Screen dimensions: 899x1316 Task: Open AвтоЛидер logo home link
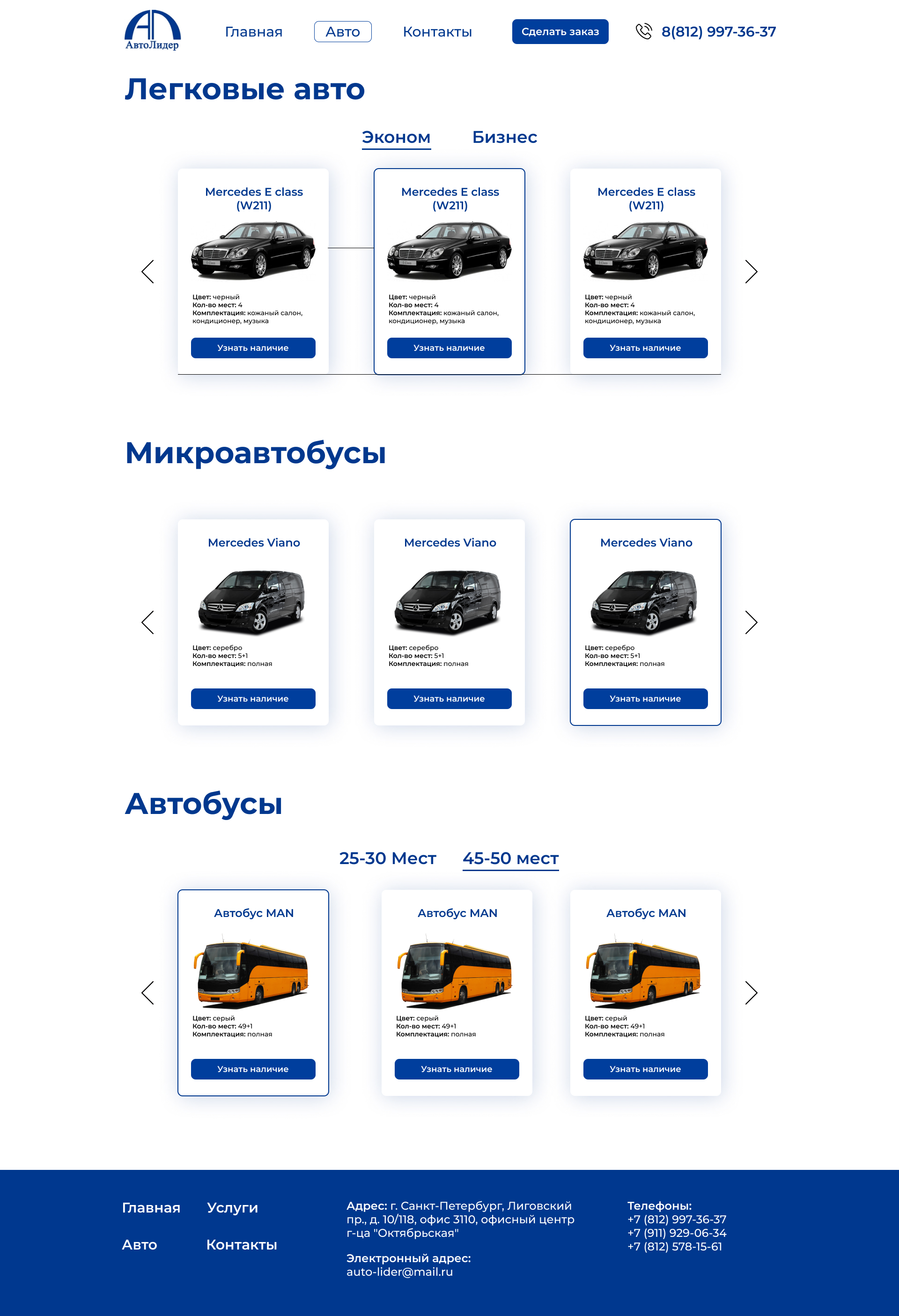pos(152,30)
